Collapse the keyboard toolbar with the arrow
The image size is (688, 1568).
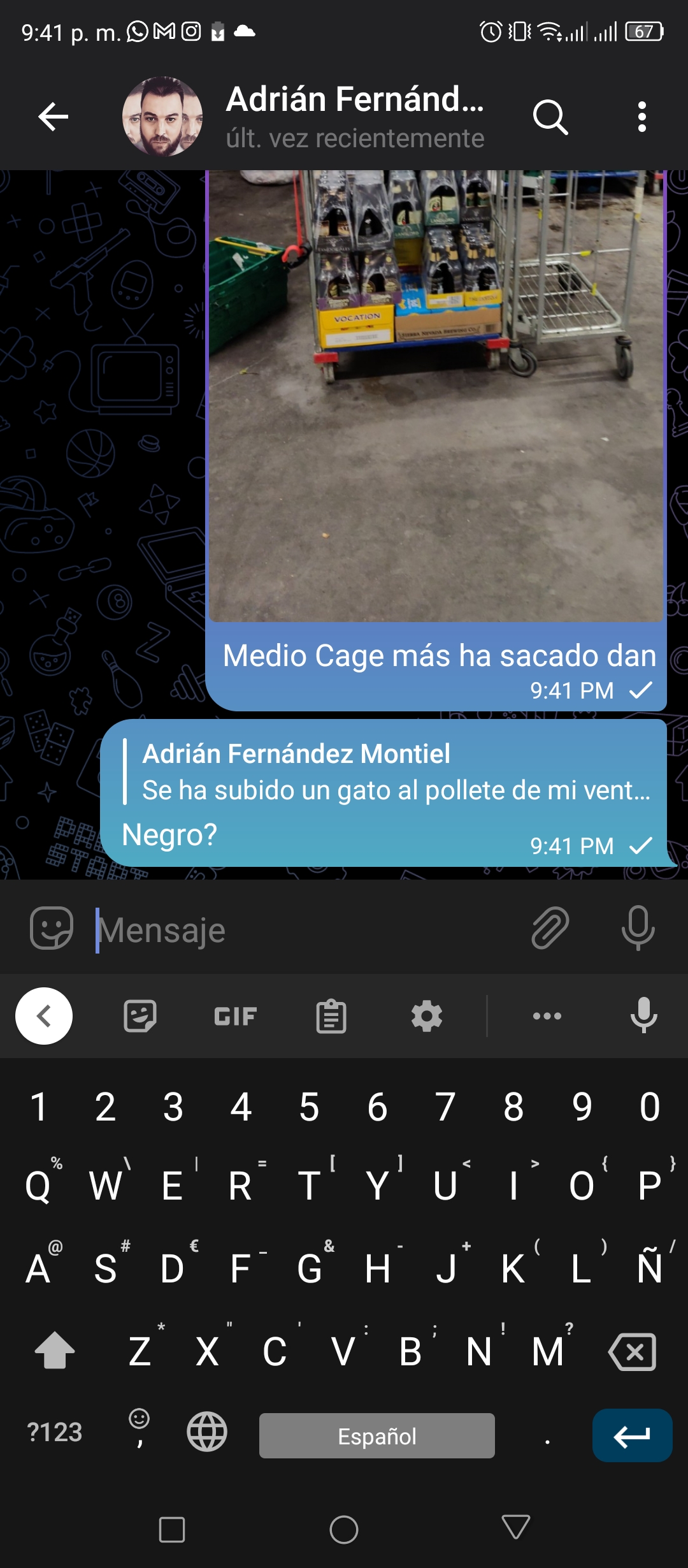(x=44, y=1016)
